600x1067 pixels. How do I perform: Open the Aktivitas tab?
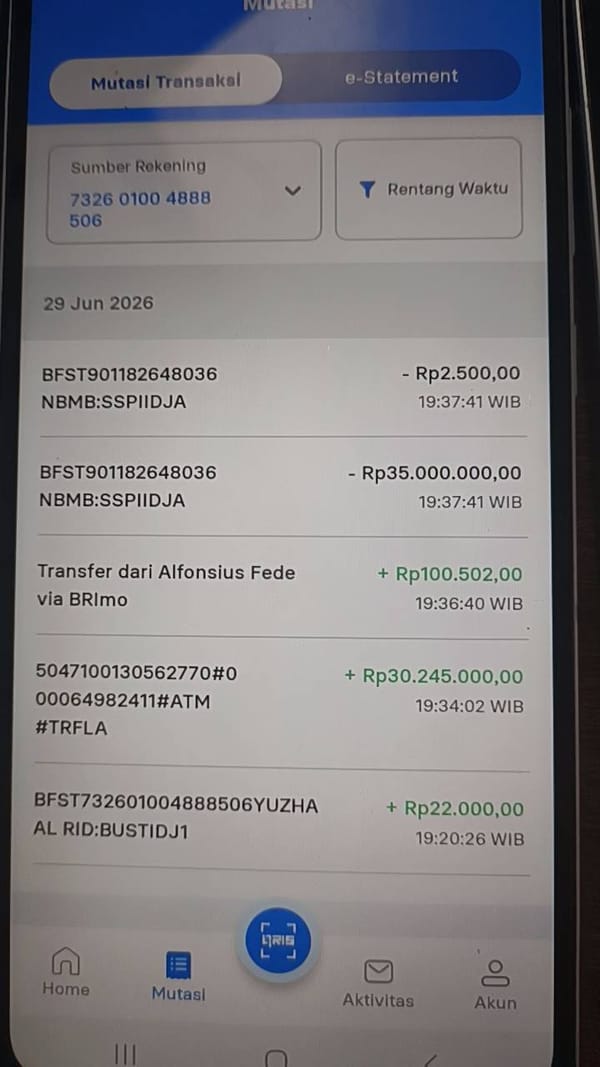pyautogui.click(x=378, y=983)
